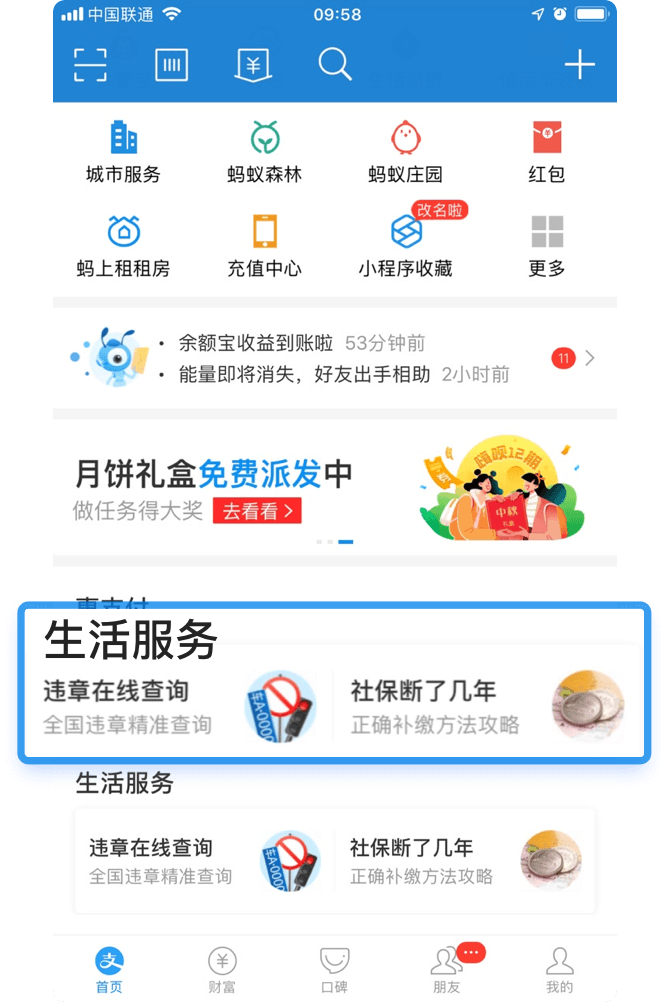
Task: Open the 朋友 tab
Action: point(446,970)
